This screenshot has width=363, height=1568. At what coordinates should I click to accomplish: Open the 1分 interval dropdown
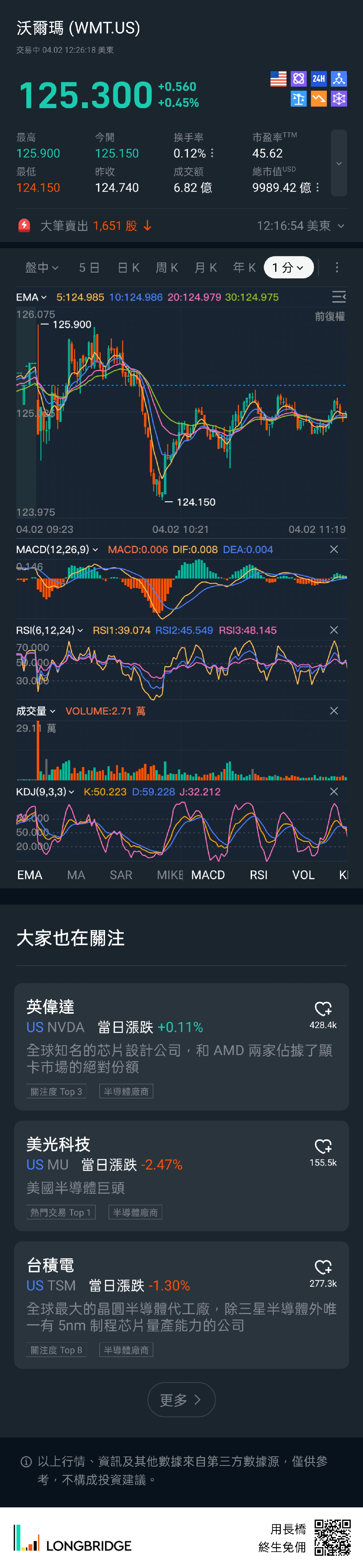288,267
